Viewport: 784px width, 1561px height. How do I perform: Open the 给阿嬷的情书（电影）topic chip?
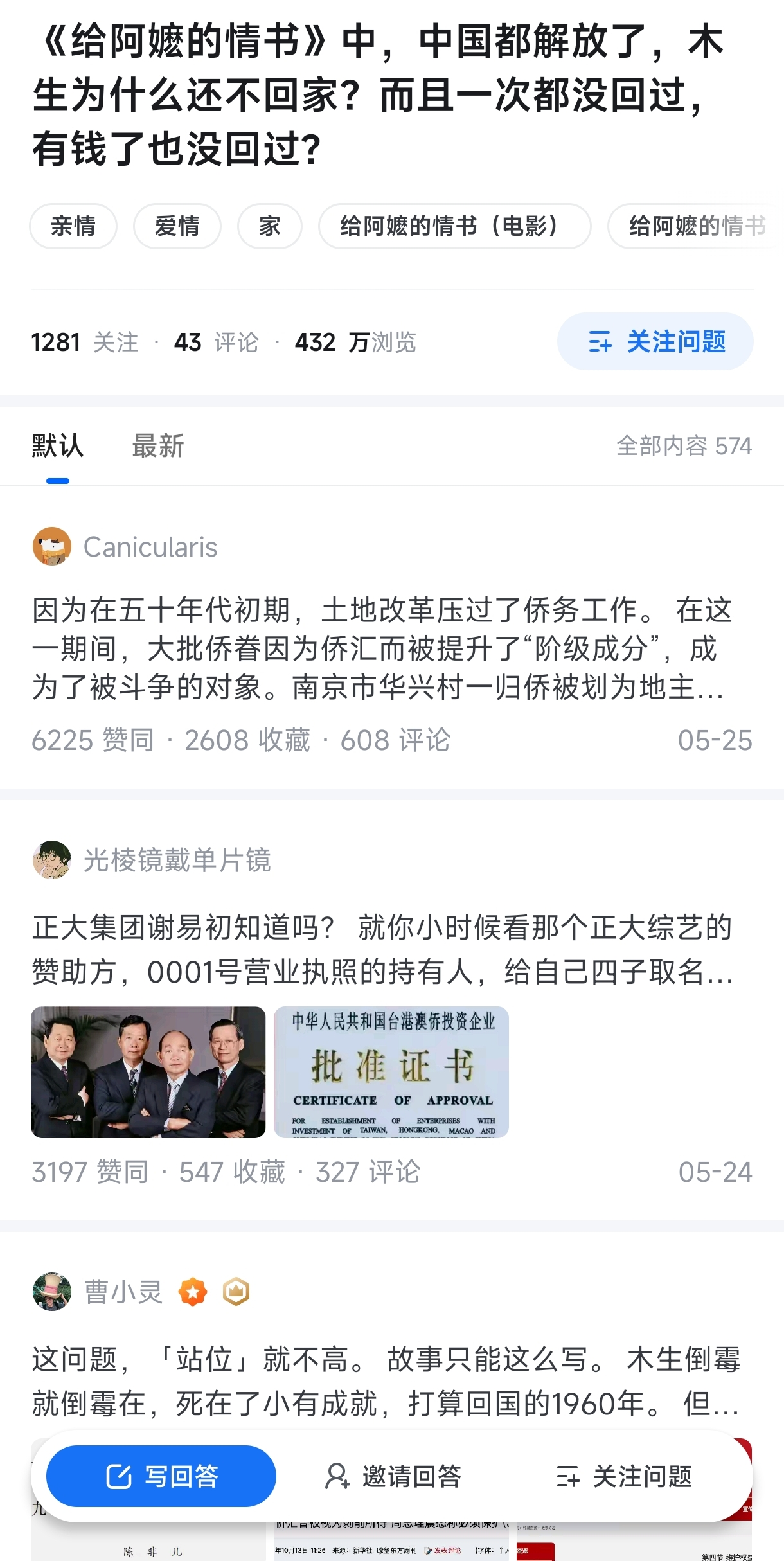click(455, 226)
